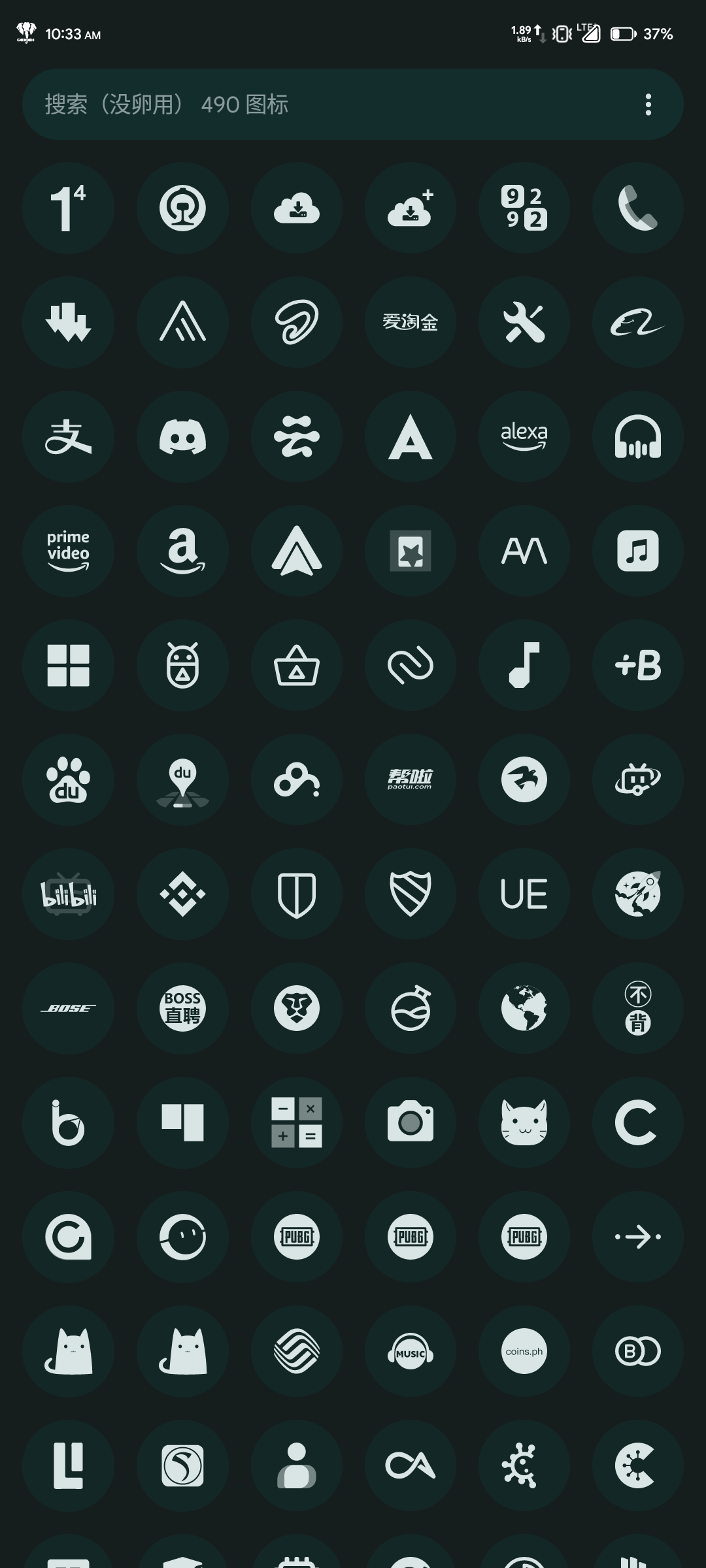Open the BOSS直聘 icon

coord(182,1008)
